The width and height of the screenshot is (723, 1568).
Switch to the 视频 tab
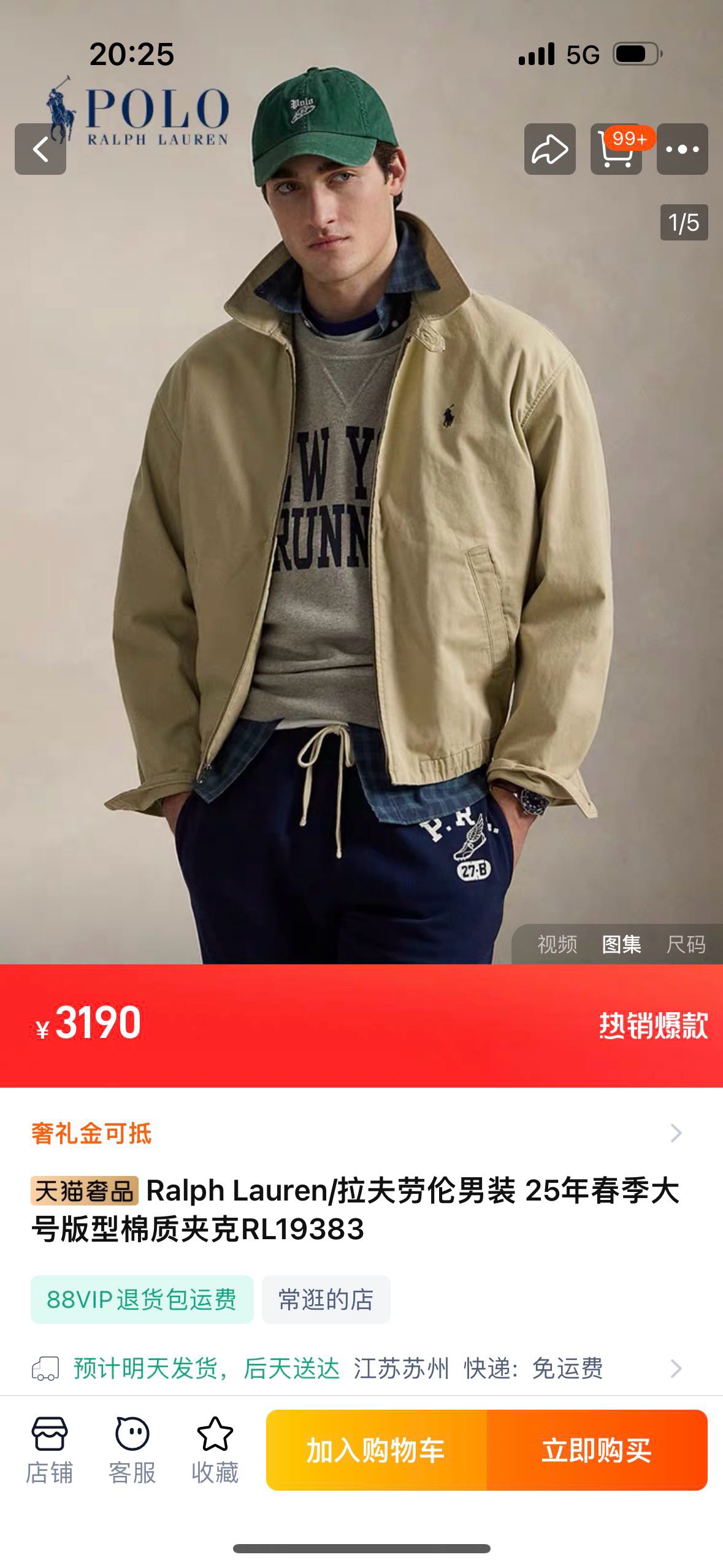[x=557, y=944]
